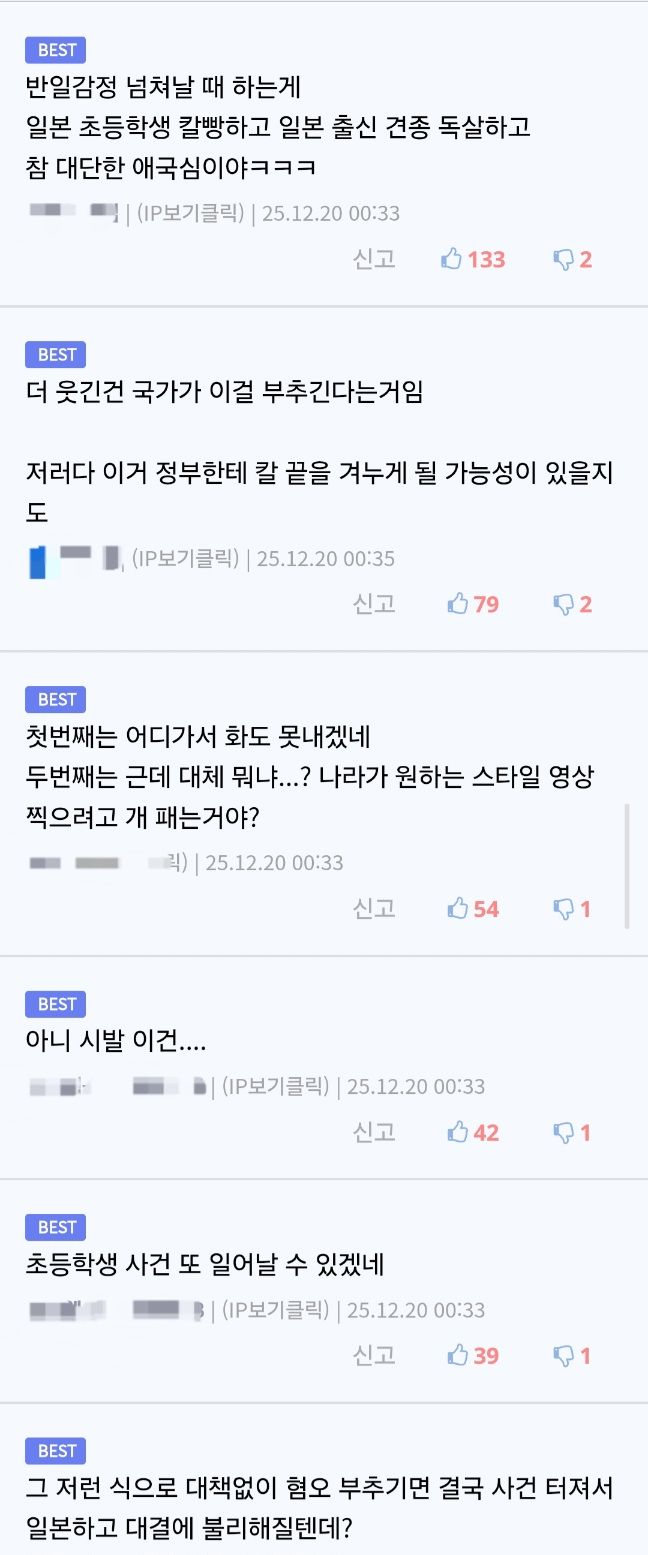Report the comment with 54 likes
The image size is (648, 1555).
point(374,908)
